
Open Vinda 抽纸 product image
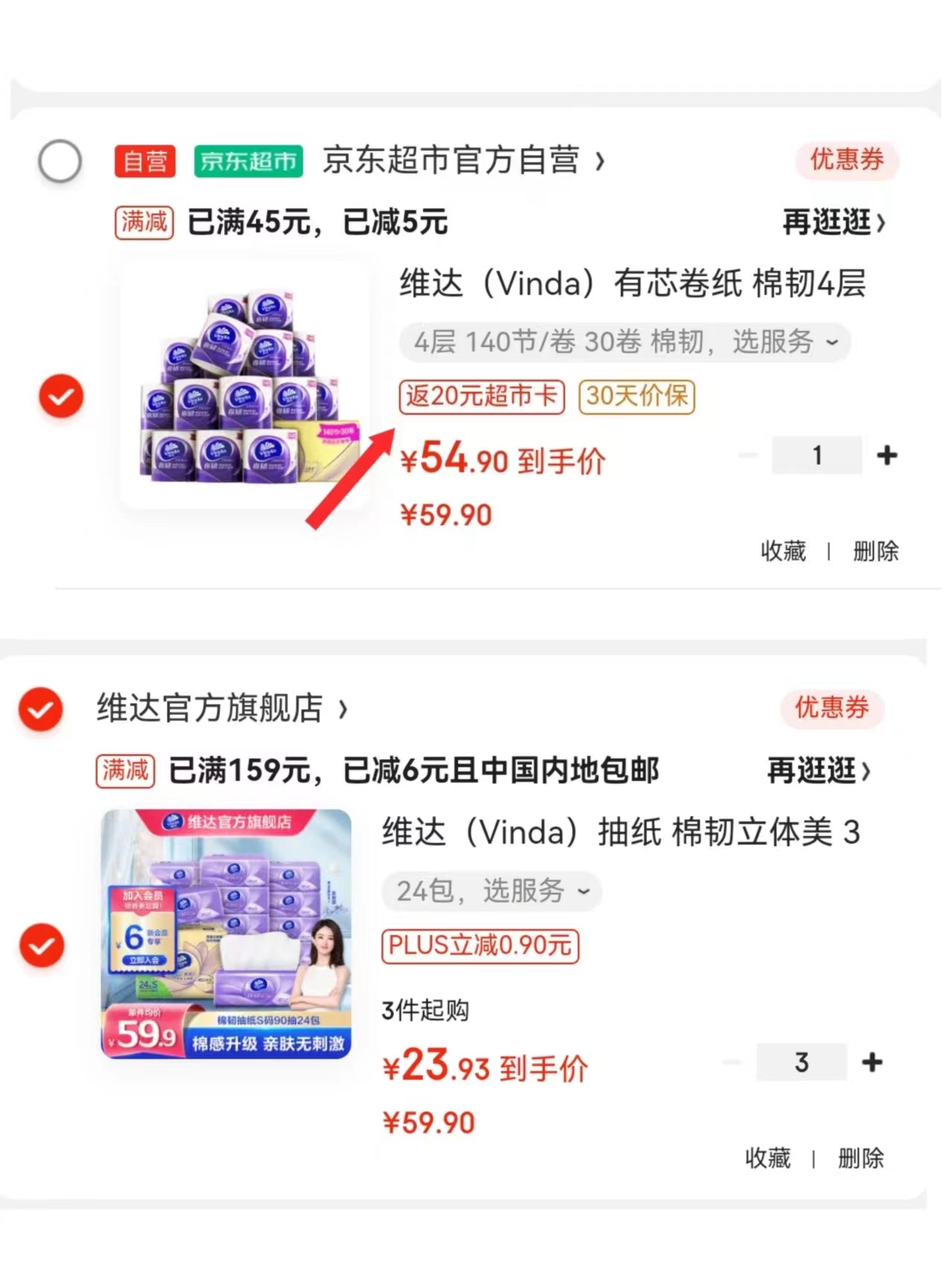(x=226, y=934)
